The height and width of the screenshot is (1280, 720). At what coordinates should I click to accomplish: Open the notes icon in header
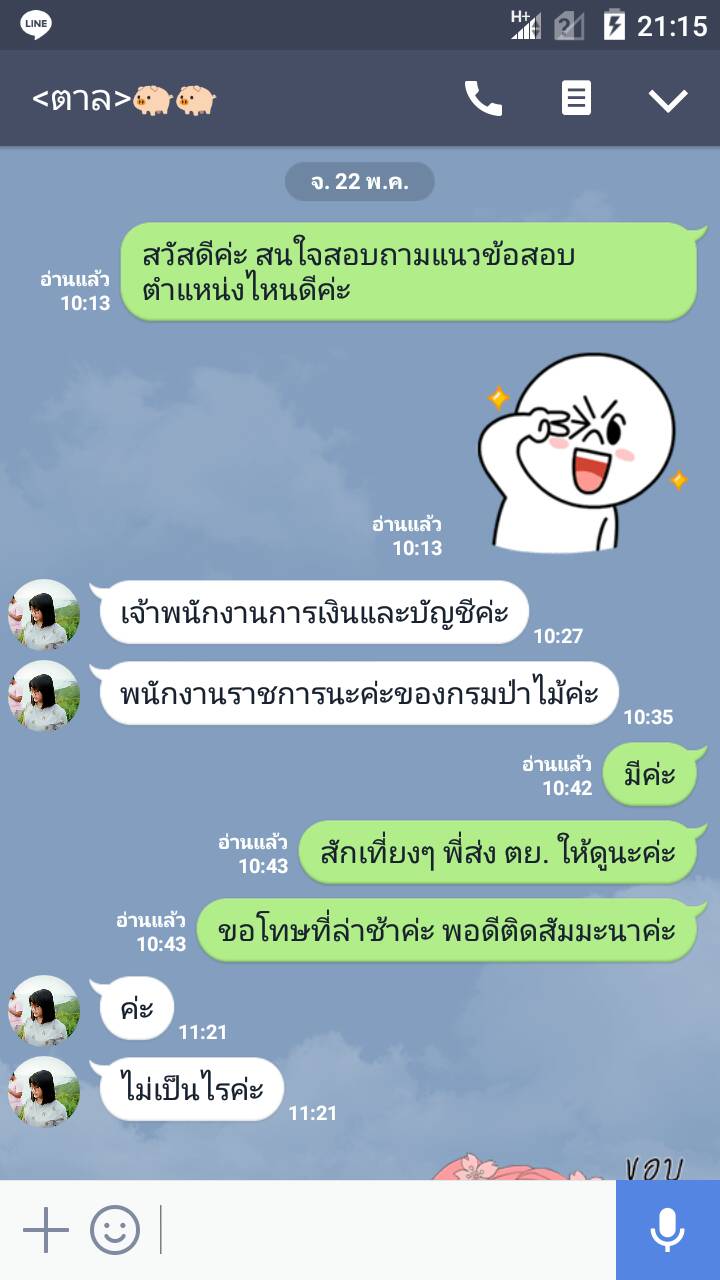click(576, 99)
